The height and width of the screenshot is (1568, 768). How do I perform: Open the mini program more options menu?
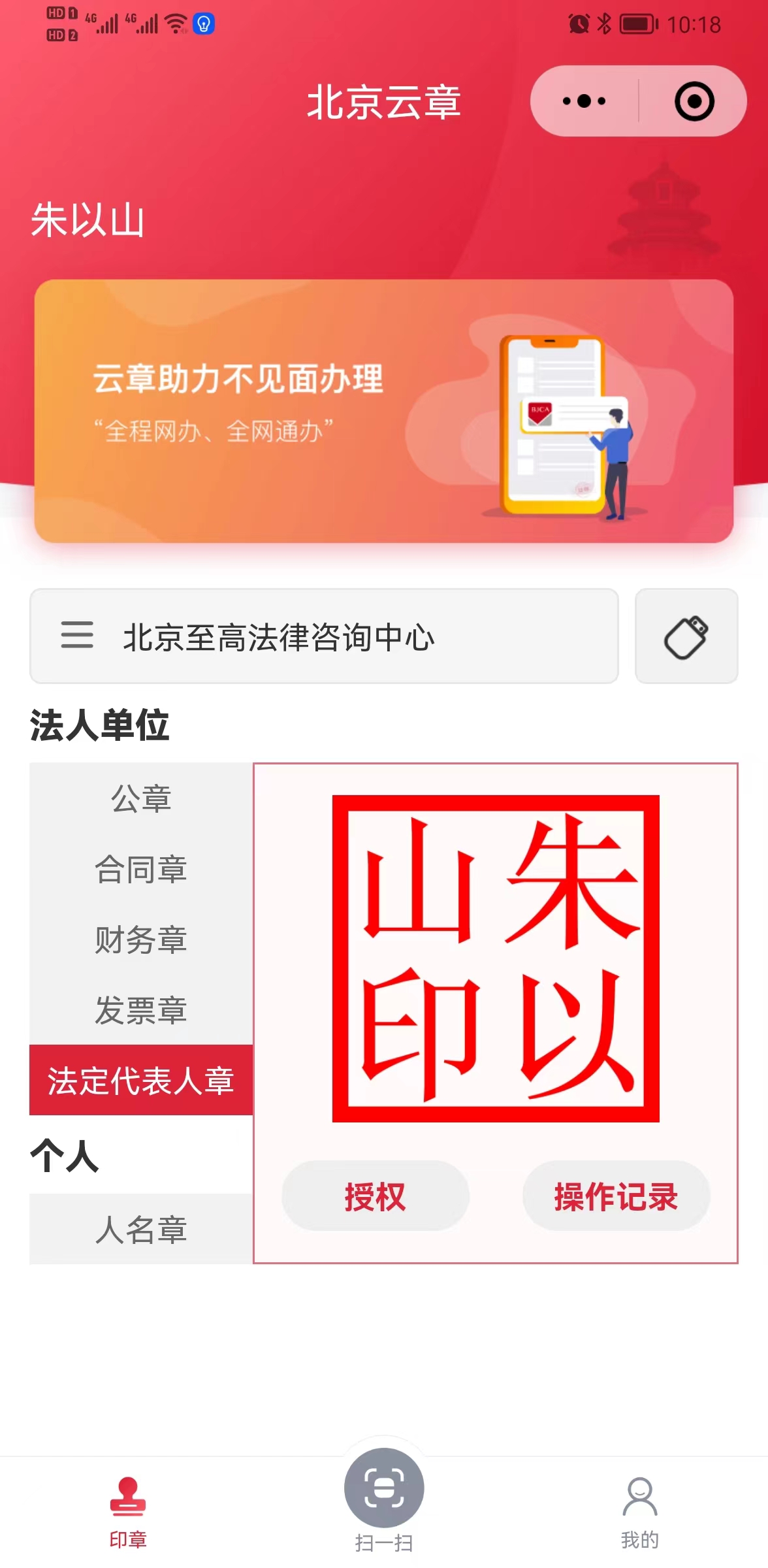[584, 101]
